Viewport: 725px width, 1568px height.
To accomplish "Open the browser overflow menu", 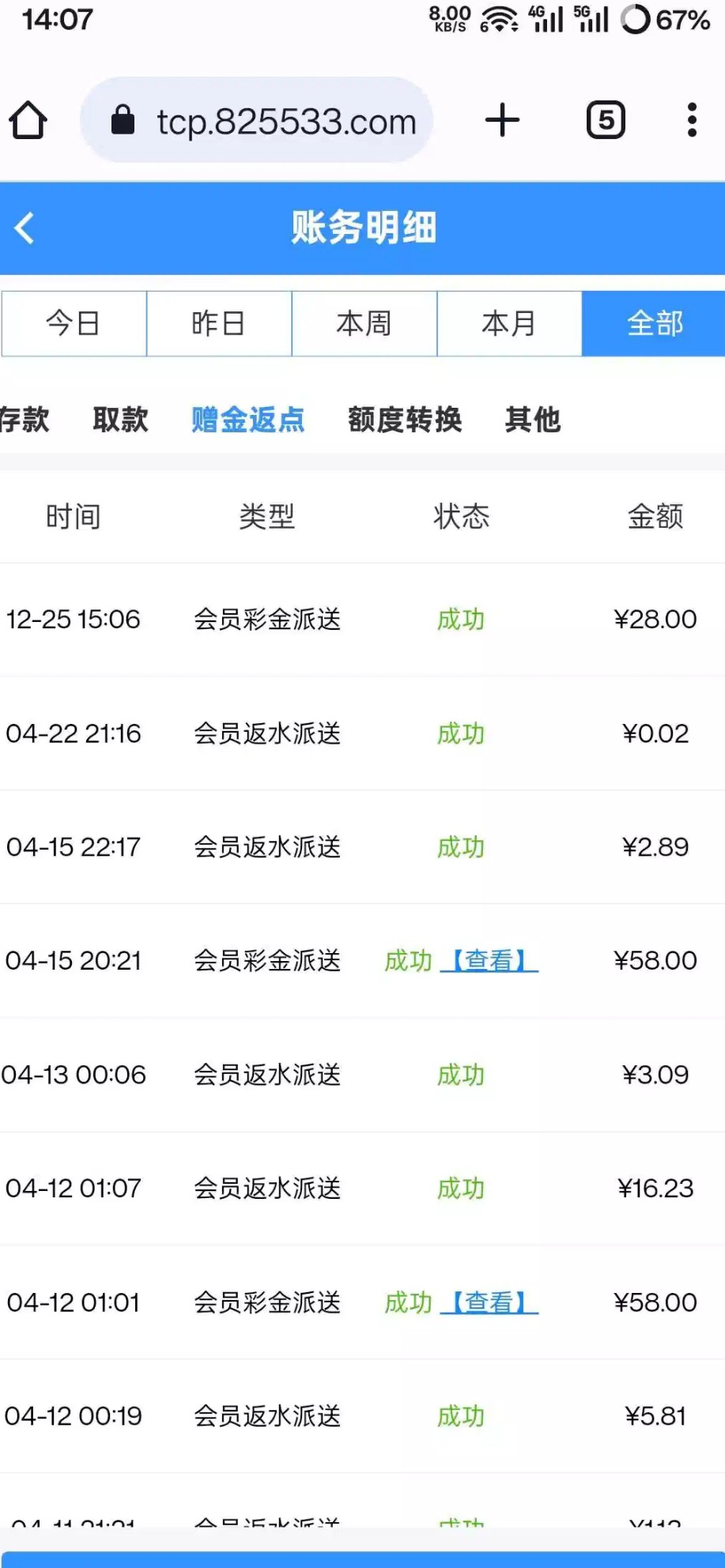I will [x=692, y=121].
